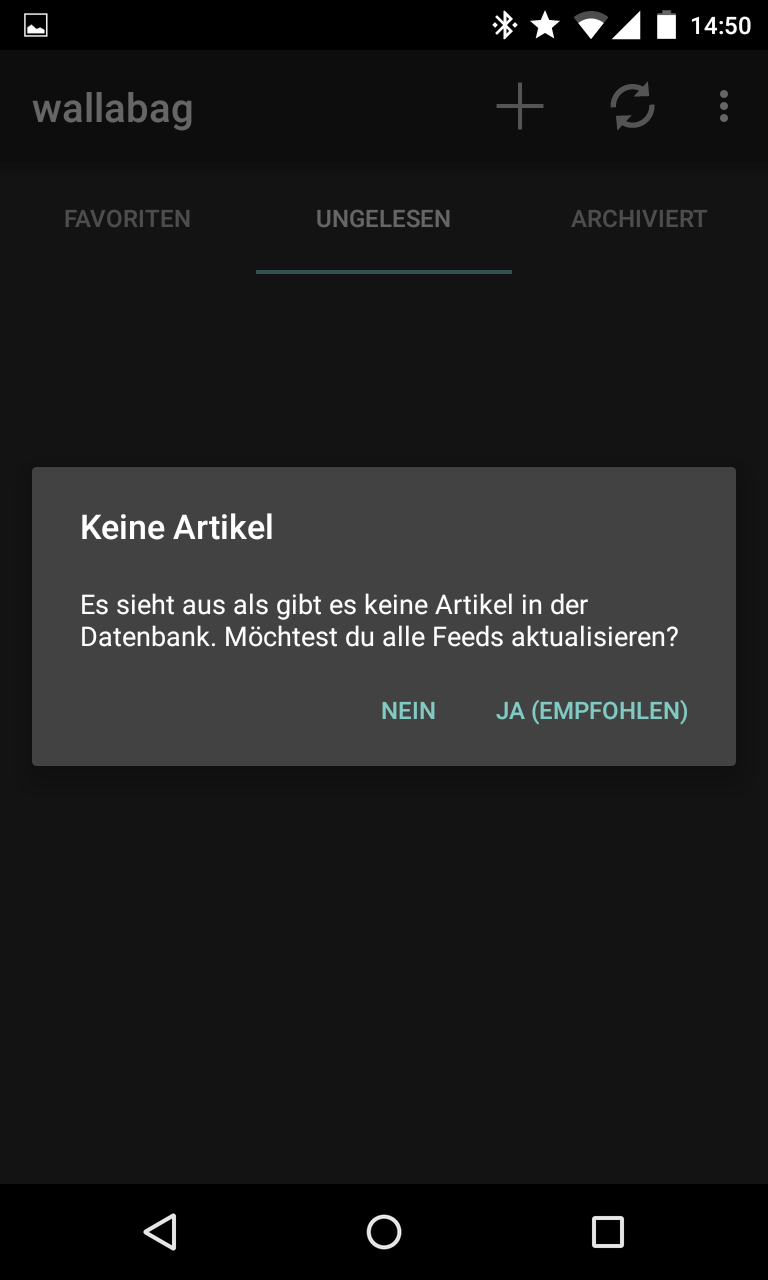The width and height of the screenshot is (768, 1280).
Task: Select the Ungelesen tab
Action: (383, 219)
